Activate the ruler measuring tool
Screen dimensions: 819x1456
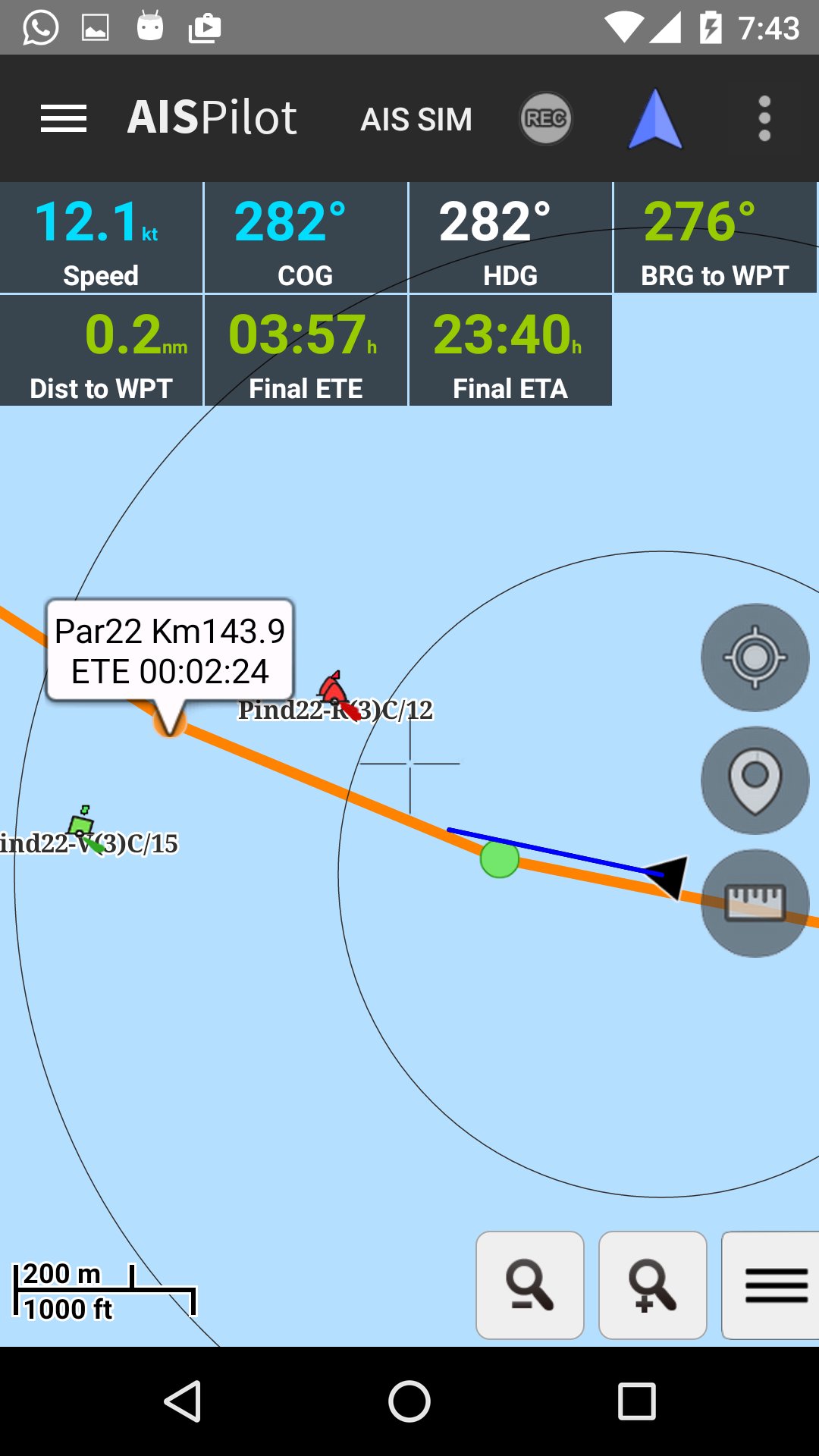click(755, 902)
